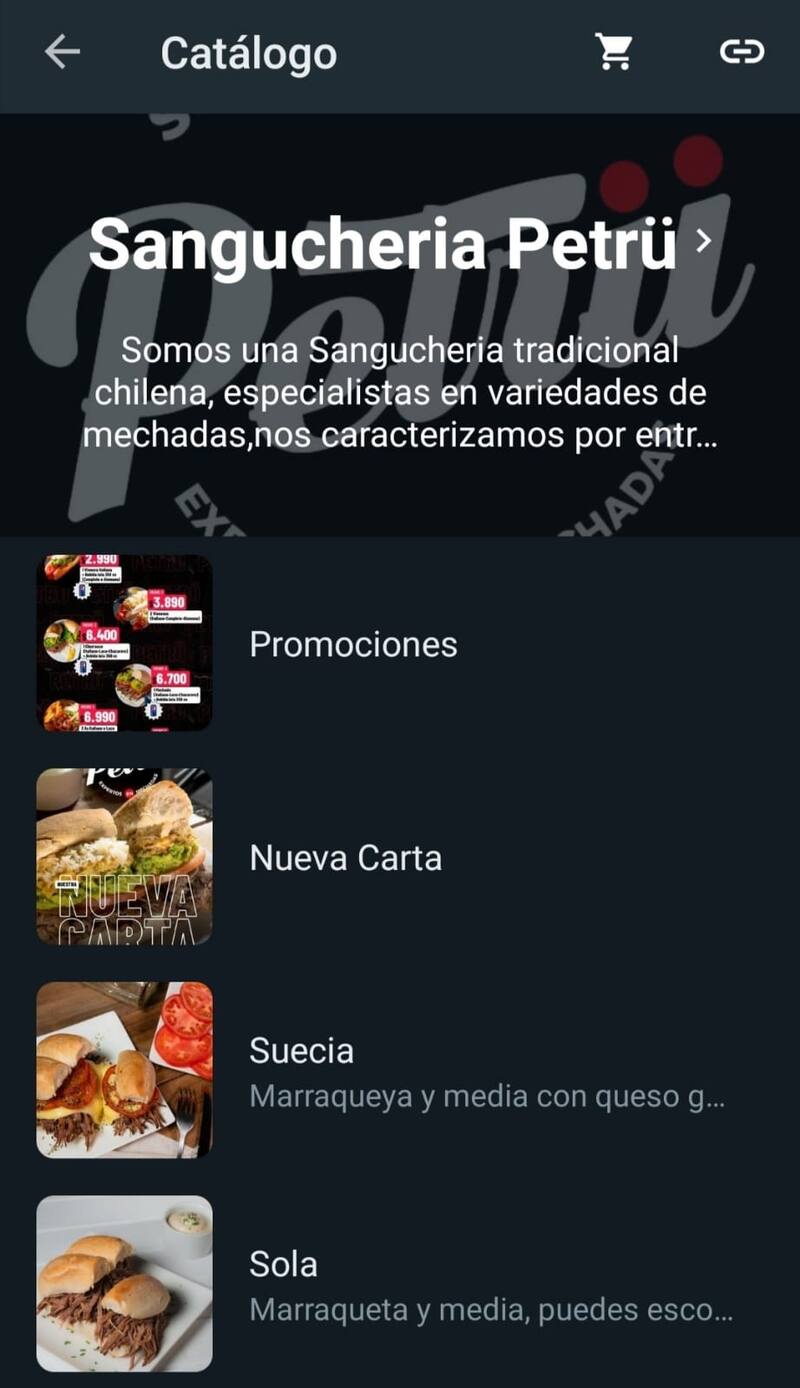800x1388 pixels.
Task: Open the Sangucheria Petrü business profile
Action: (x=400, y=243)
